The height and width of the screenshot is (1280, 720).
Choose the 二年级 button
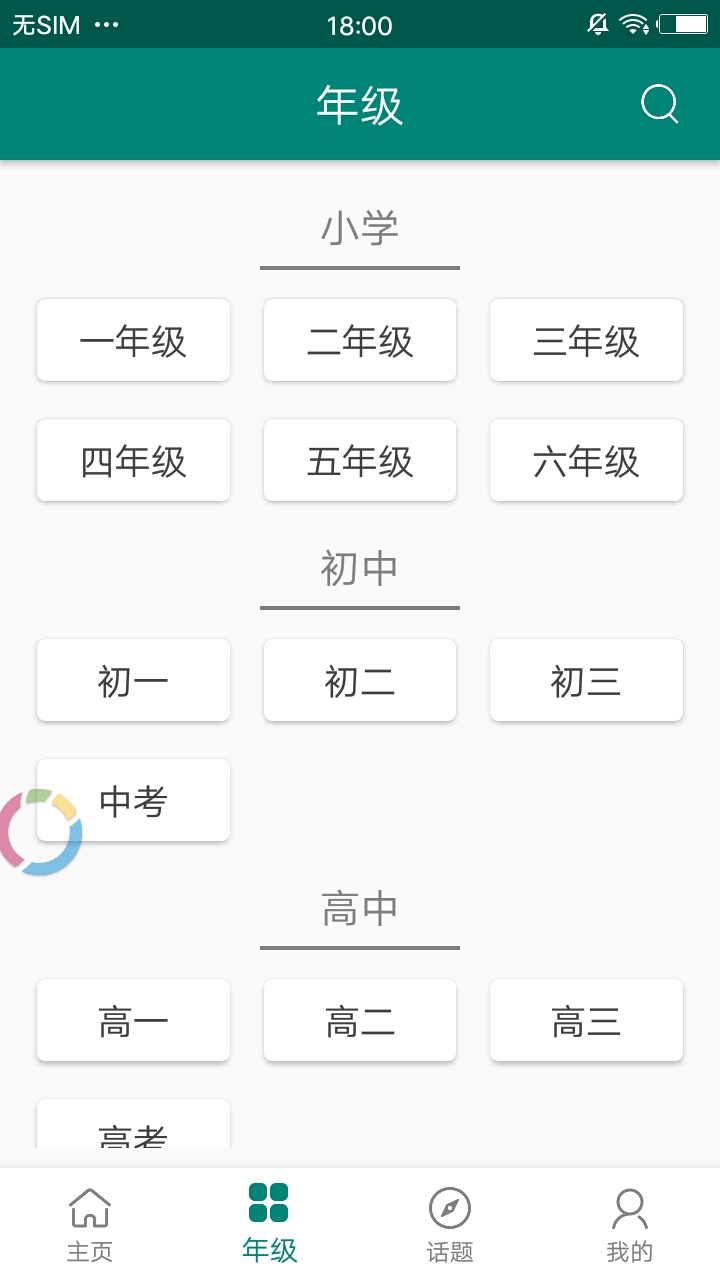click(x=360, y=340)
